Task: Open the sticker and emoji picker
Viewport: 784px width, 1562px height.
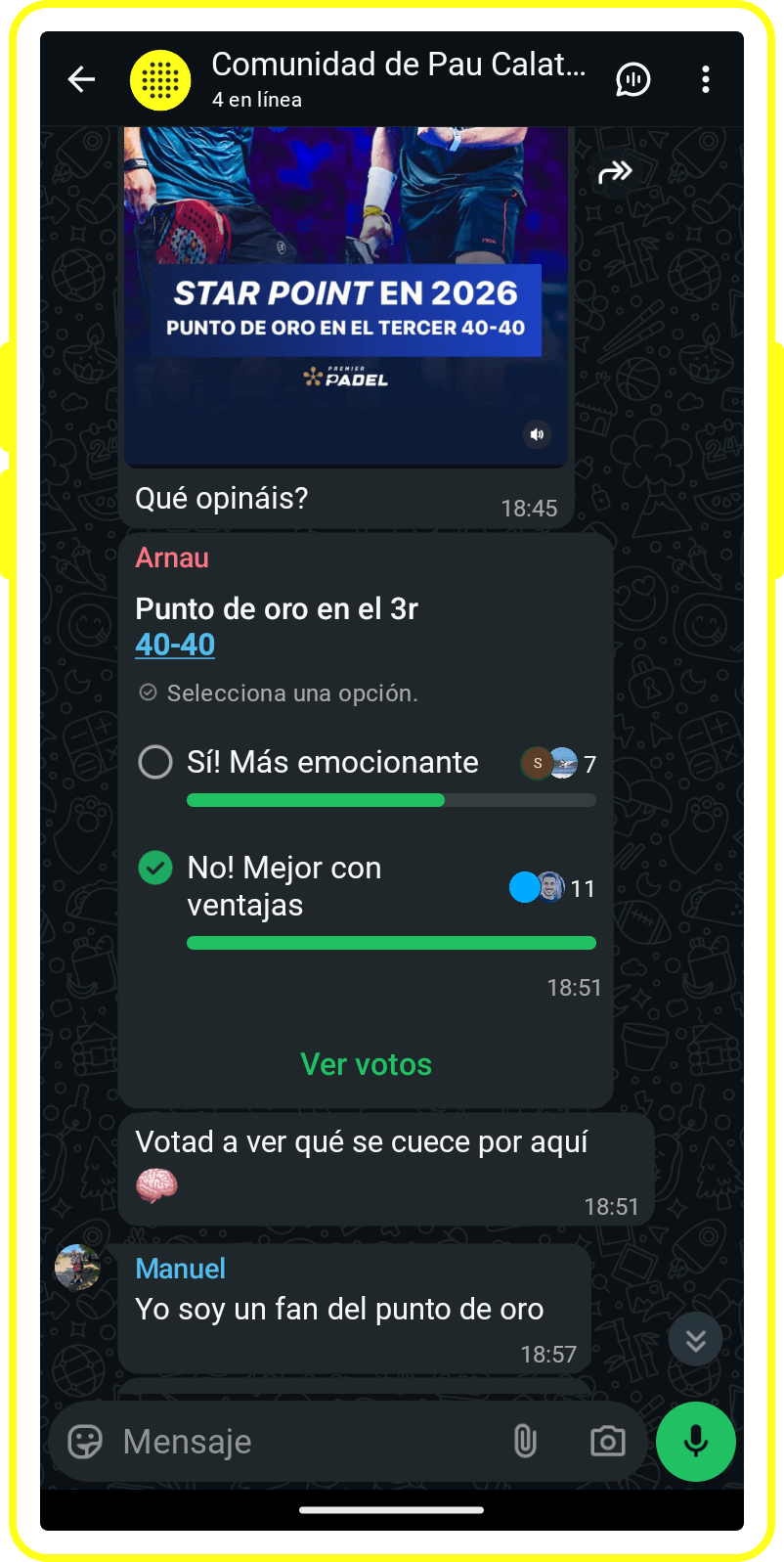Action: click(85, 1442)
